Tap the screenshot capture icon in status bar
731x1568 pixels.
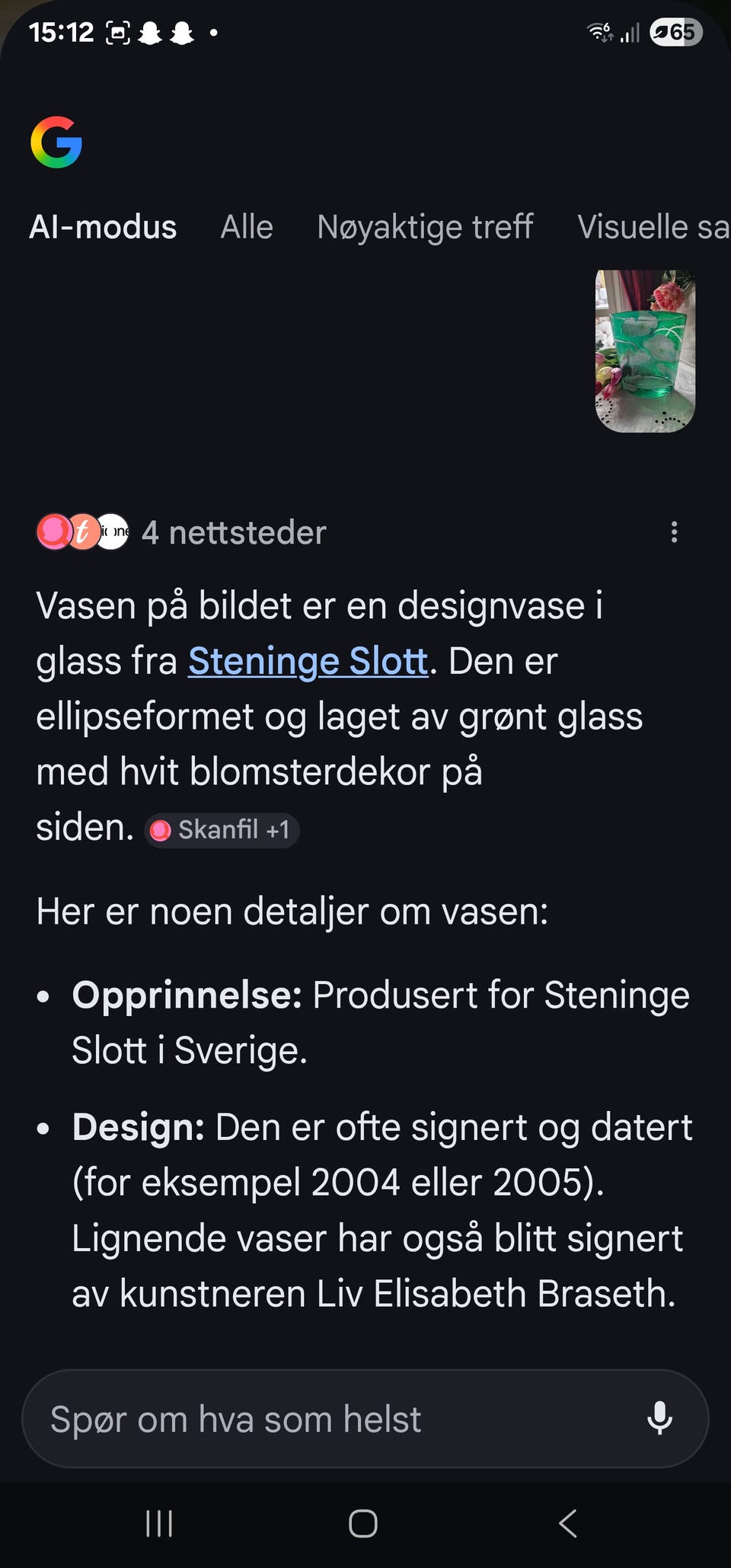(x=118, y=31)
